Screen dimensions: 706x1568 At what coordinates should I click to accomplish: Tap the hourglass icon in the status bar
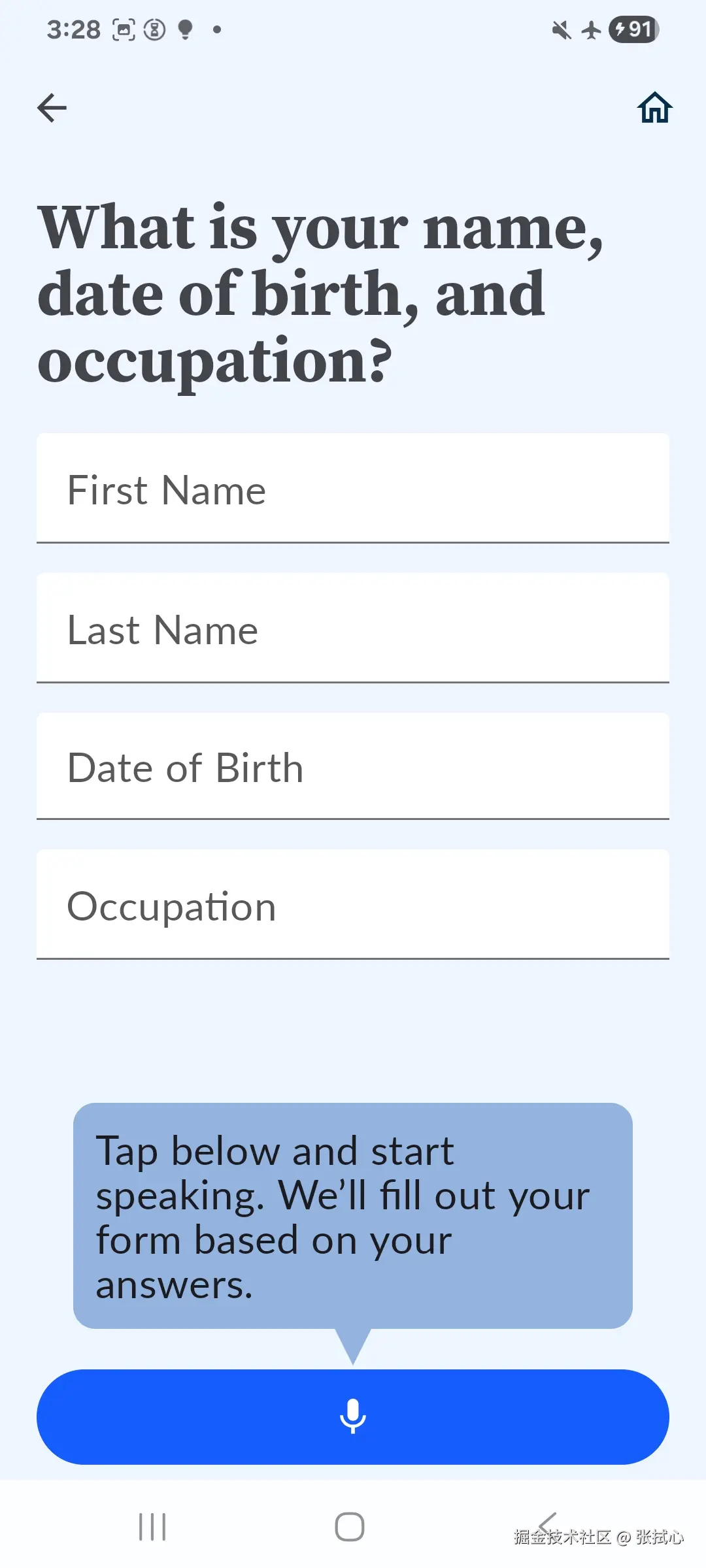[154, 29]
